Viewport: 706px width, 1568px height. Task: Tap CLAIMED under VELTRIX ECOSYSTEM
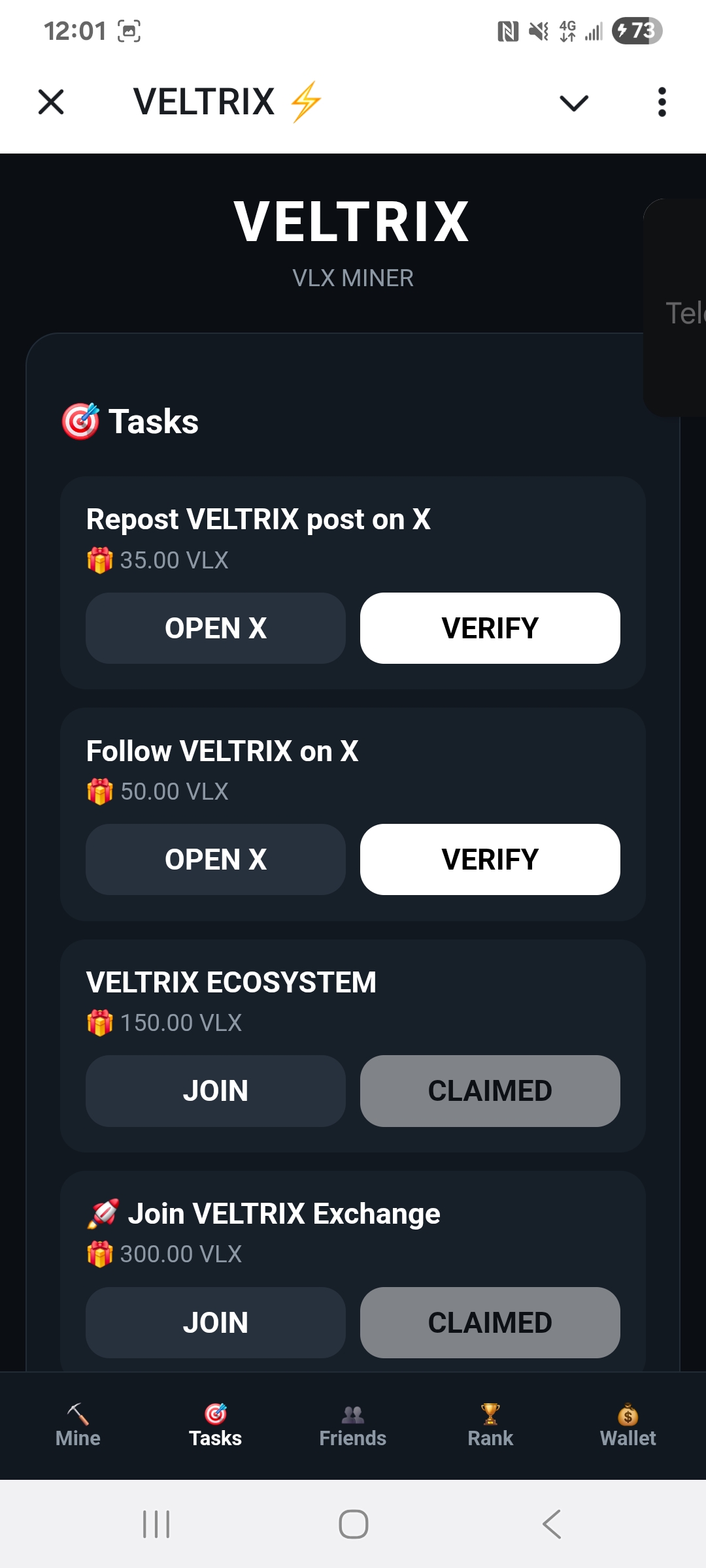[490, 1090]
